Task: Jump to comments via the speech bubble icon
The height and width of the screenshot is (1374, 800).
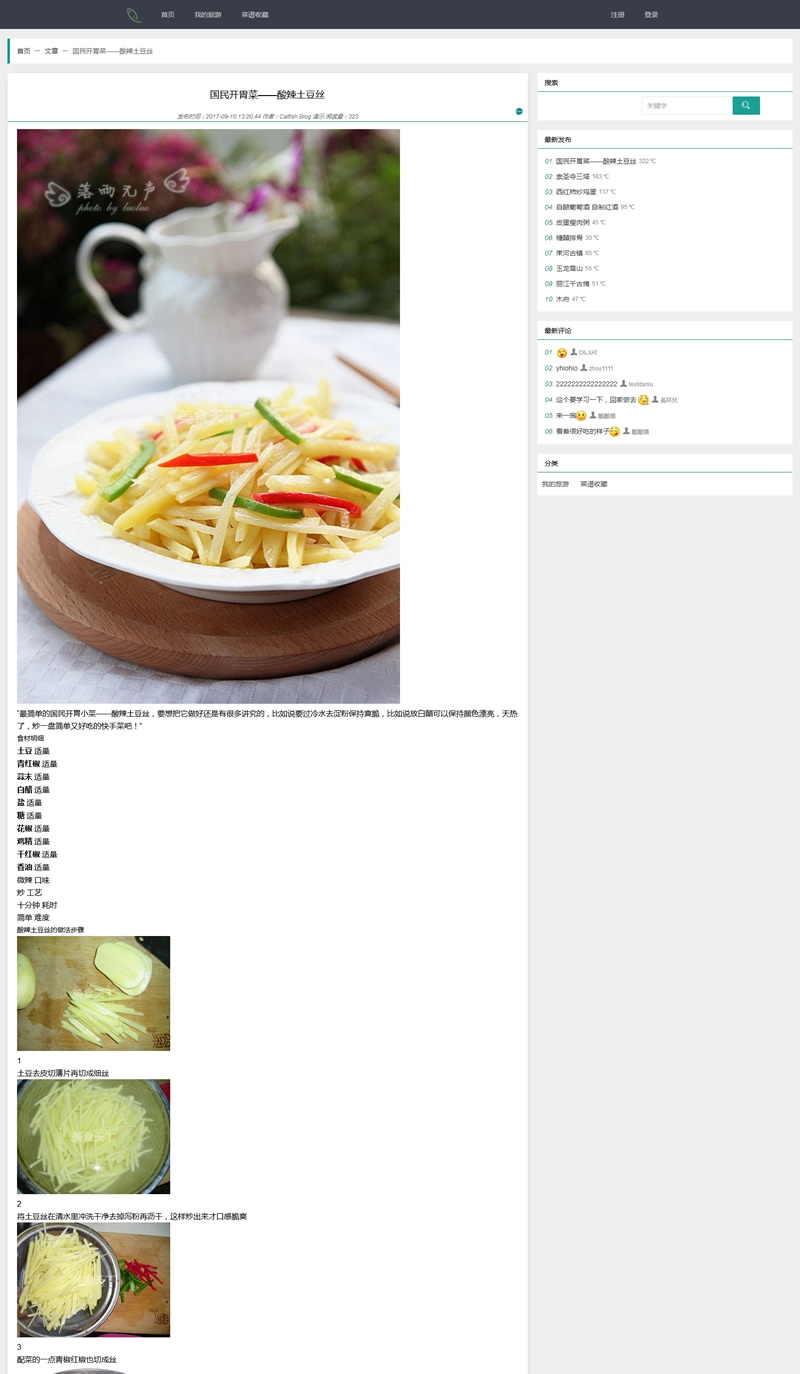Action: 519,111
